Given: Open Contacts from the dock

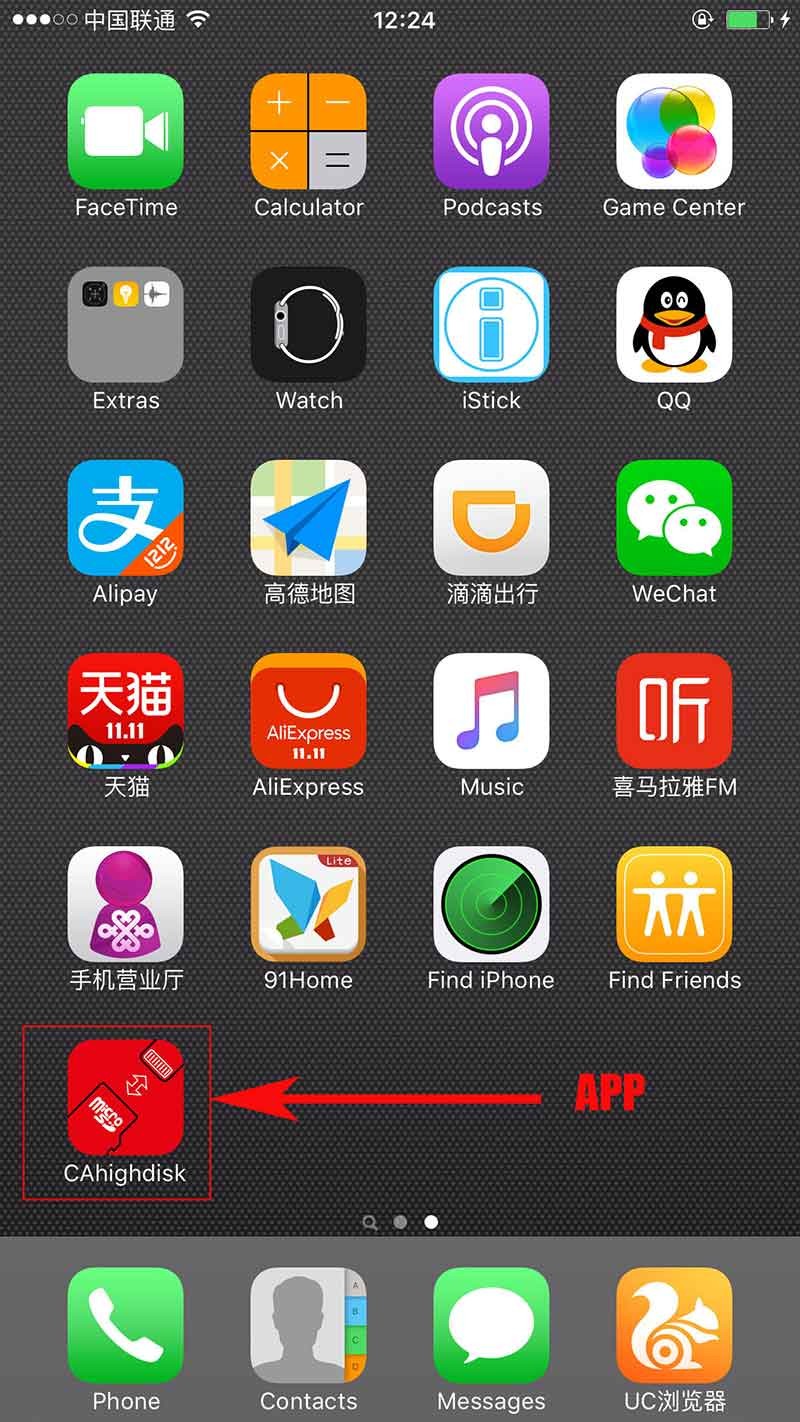Looking at the screenshot, I should click(308, 1325).
